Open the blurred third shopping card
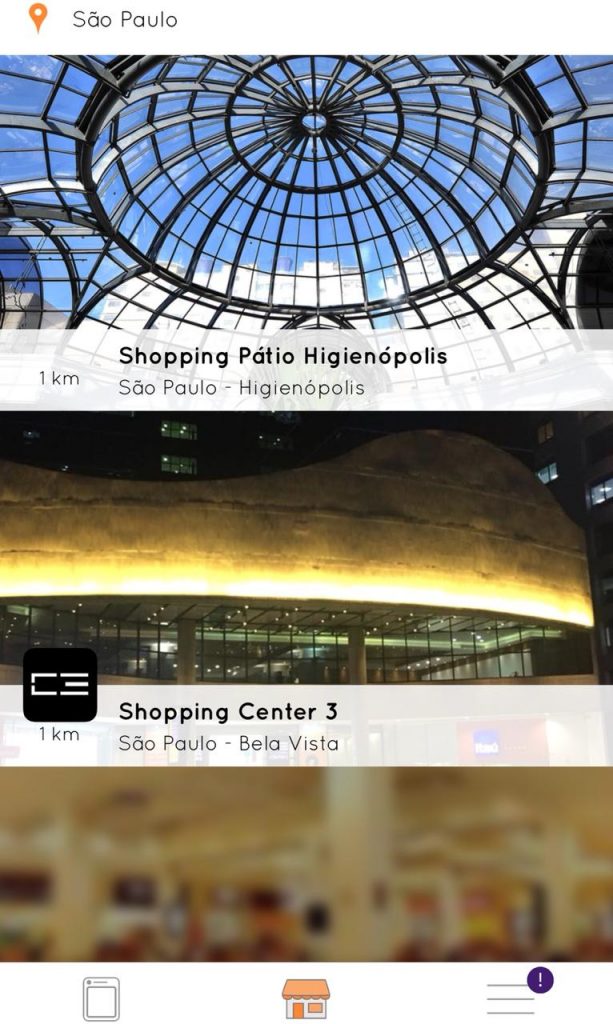This screenshot has width=613, height=1024. (x=306, y=864)
